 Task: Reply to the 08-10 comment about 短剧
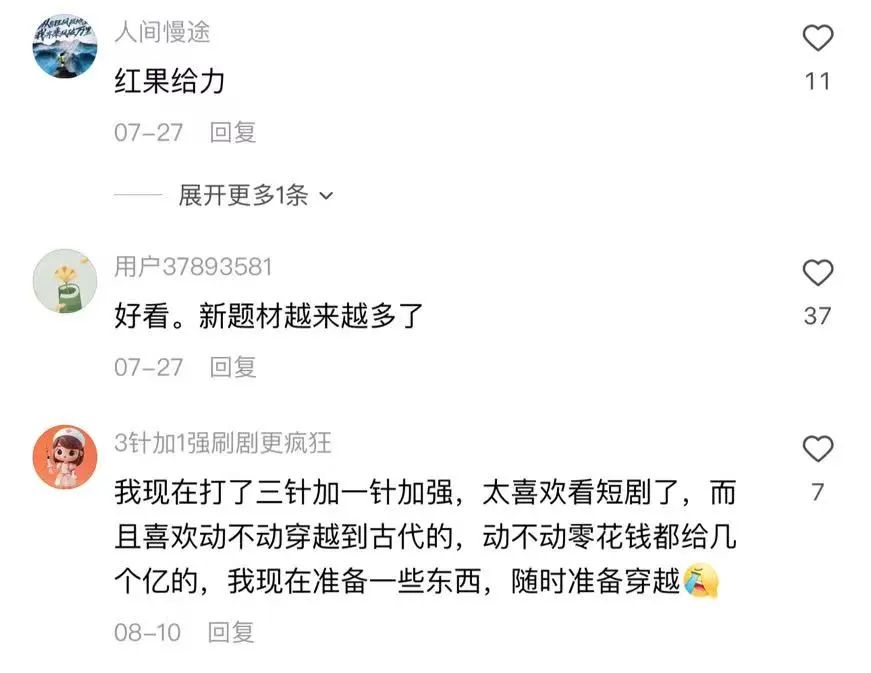(231, 632)
